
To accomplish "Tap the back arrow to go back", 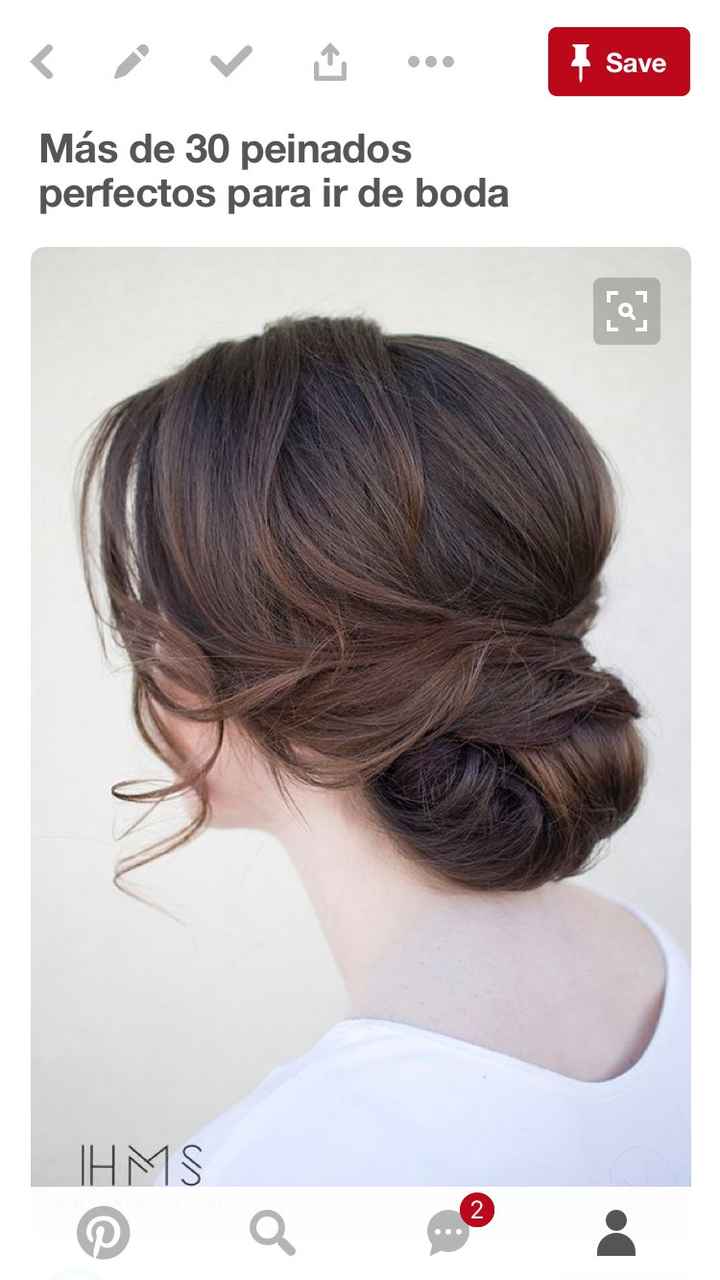I will (x=42, y=62).
